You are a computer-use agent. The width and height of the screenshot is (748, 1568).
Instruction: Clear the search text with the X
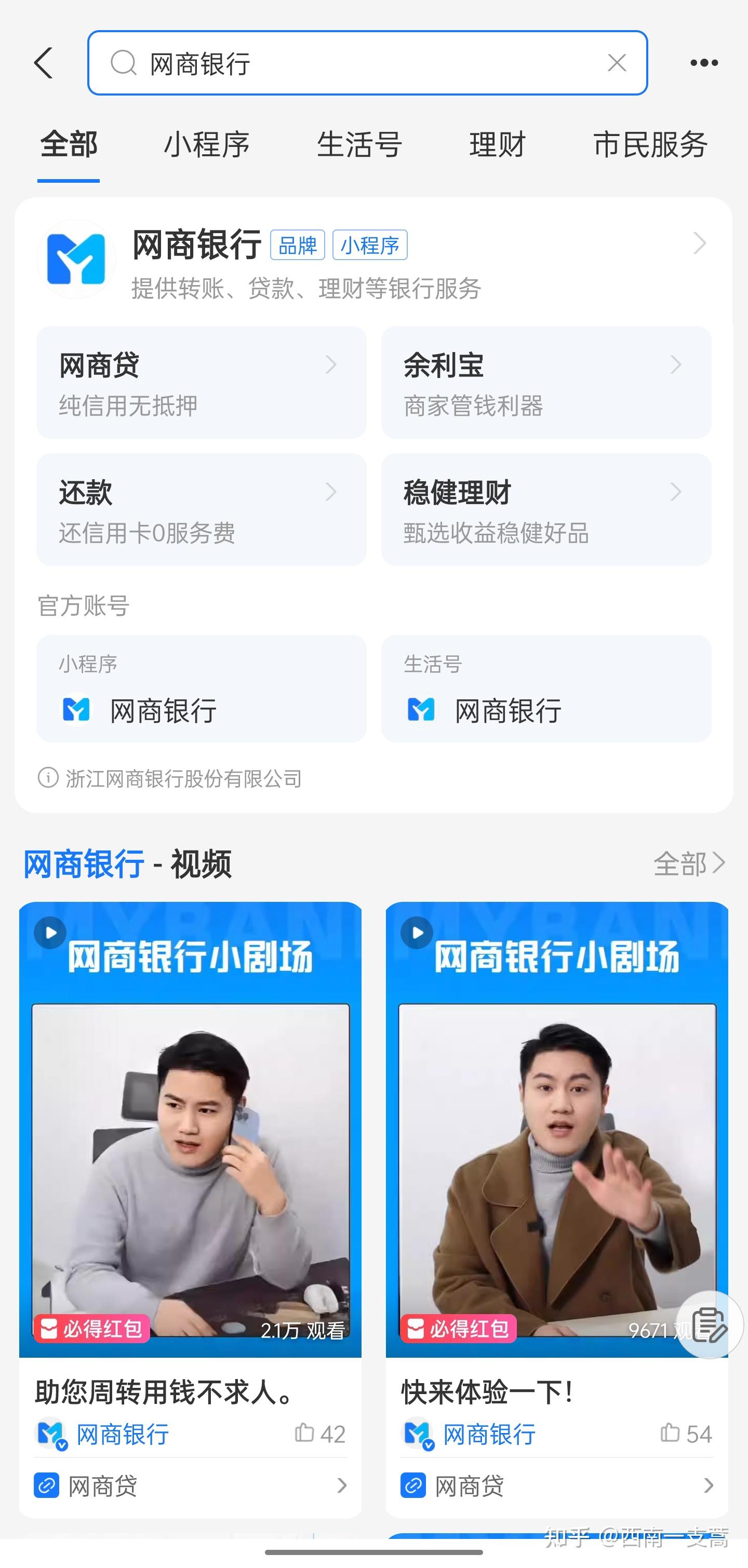[617, 63]
